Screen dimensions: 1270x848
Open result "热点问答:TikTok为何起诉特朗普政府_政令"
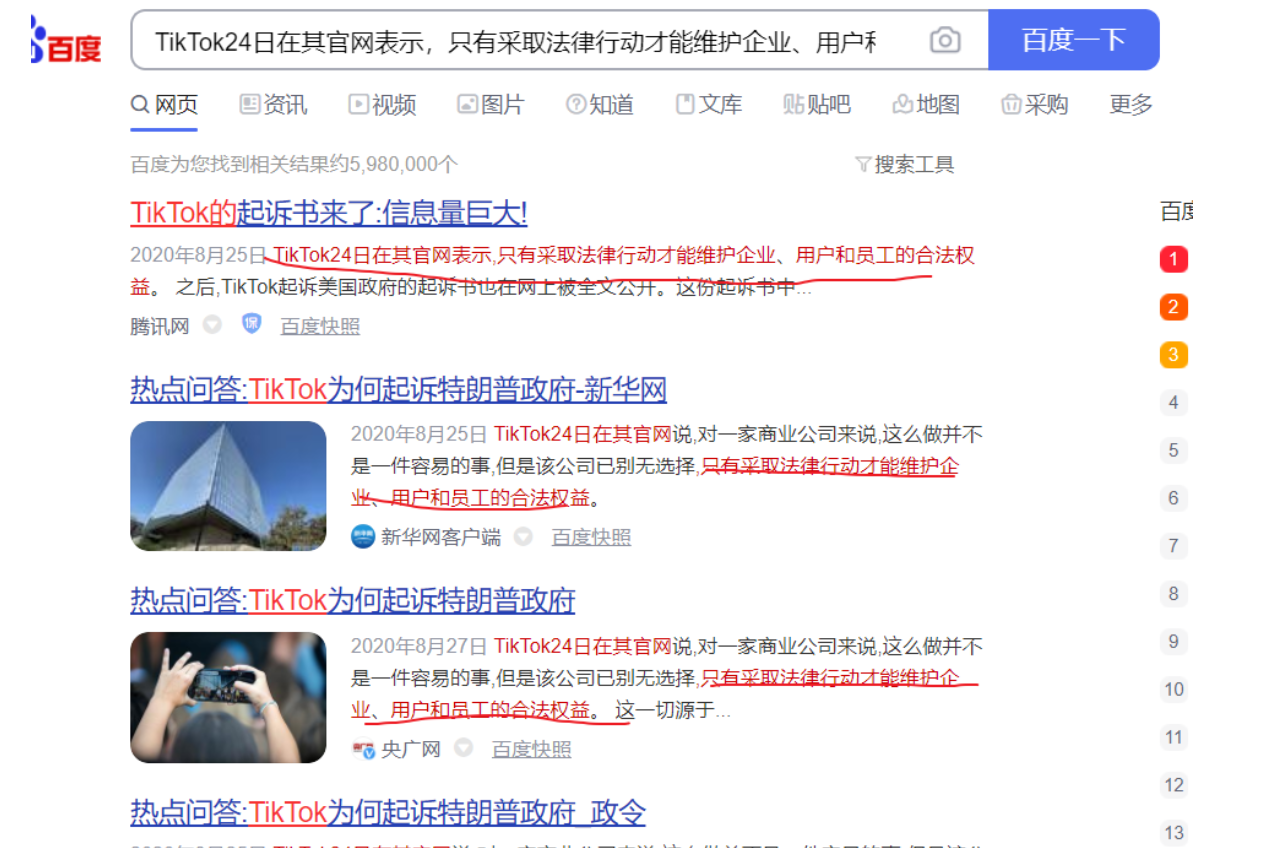pos(388,812)
